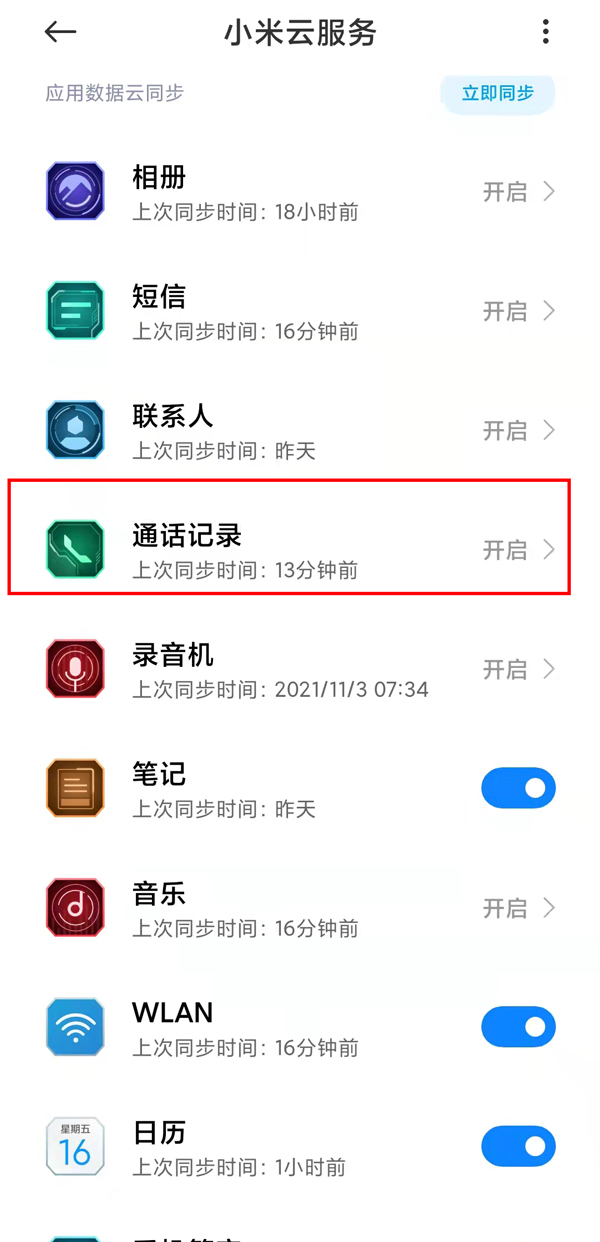
Task: Turn off 笔记 cloud sync switch
Action: [x=518, y=788]
